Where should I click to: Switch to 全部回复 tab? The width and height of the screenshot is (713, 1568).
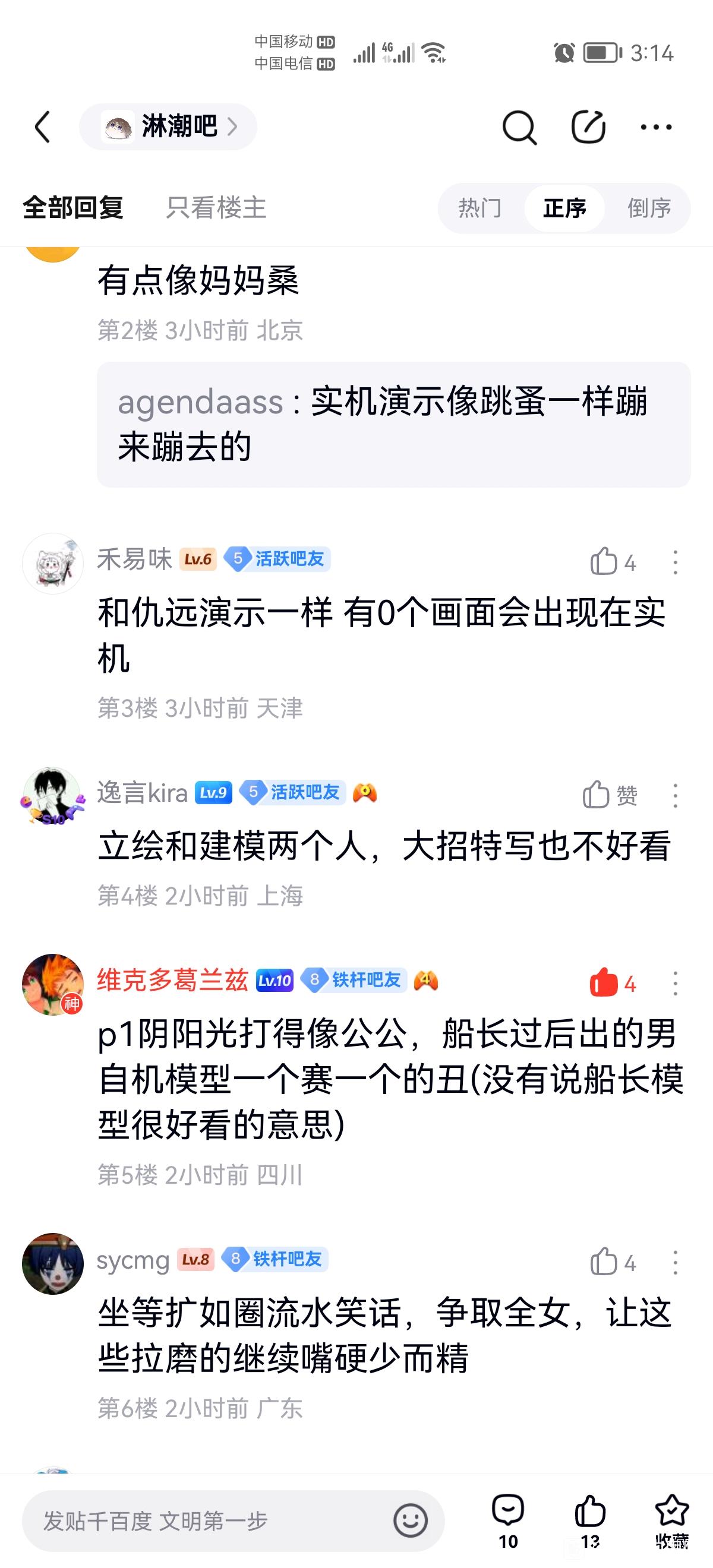(x=73, y=208)
